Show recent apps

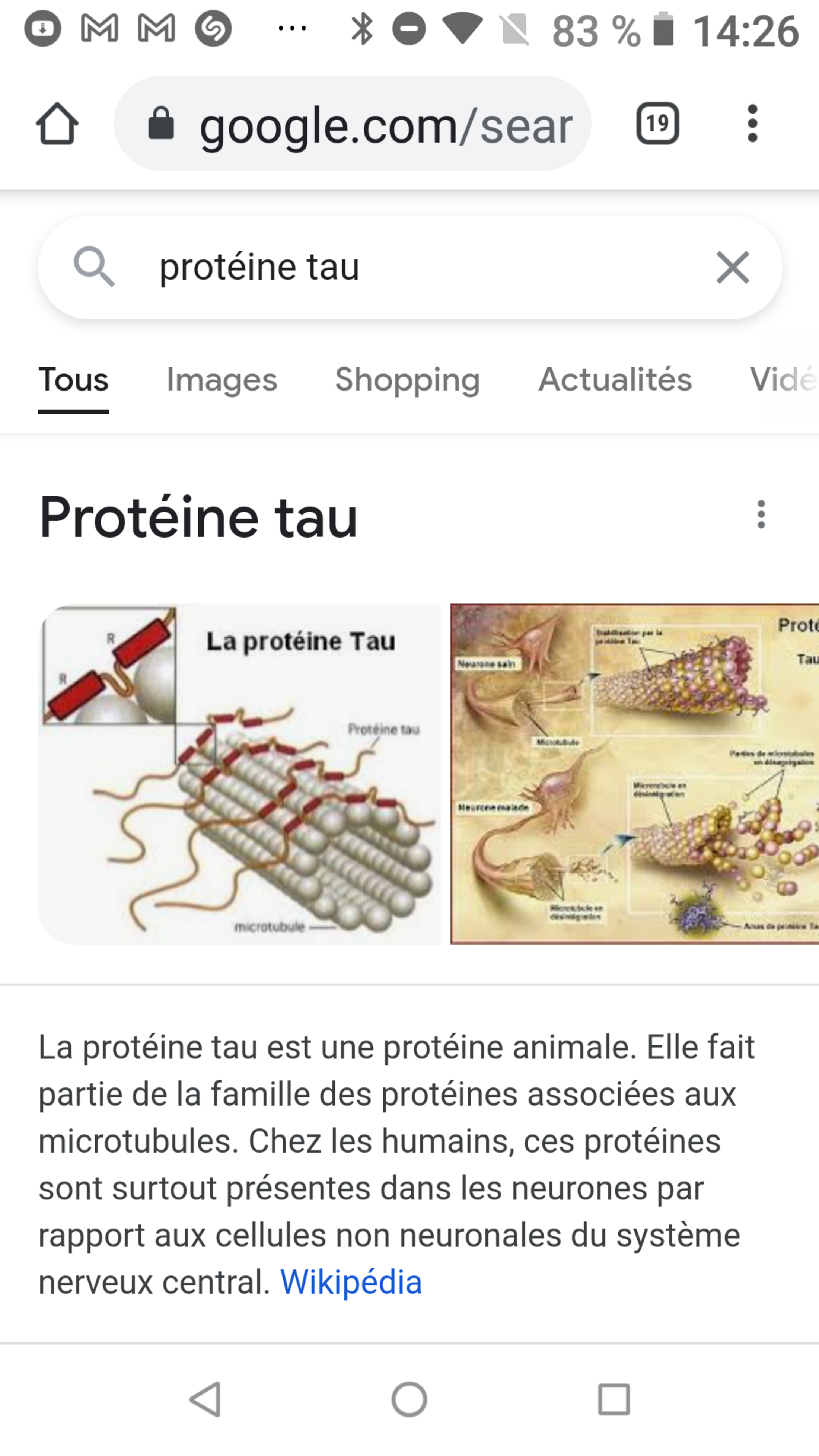click(614, 1399)
